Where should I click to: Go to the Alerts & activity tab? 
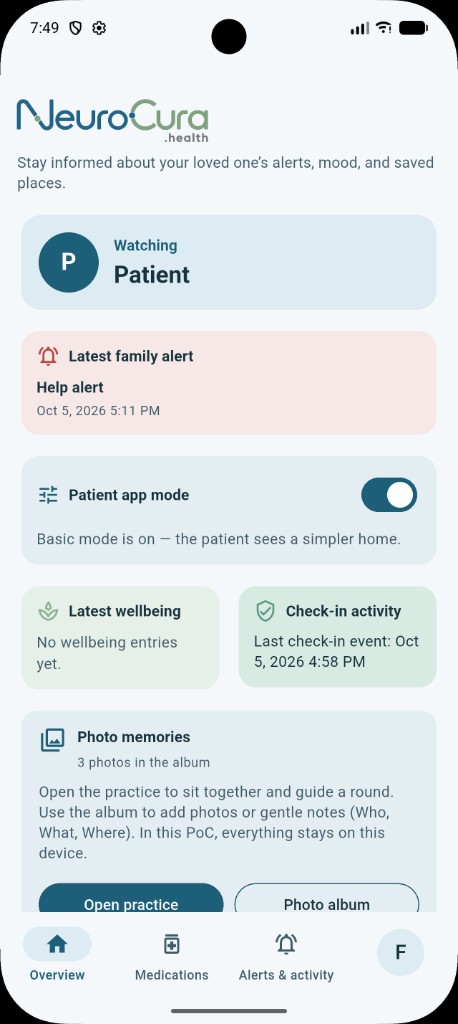pos(286,957)
